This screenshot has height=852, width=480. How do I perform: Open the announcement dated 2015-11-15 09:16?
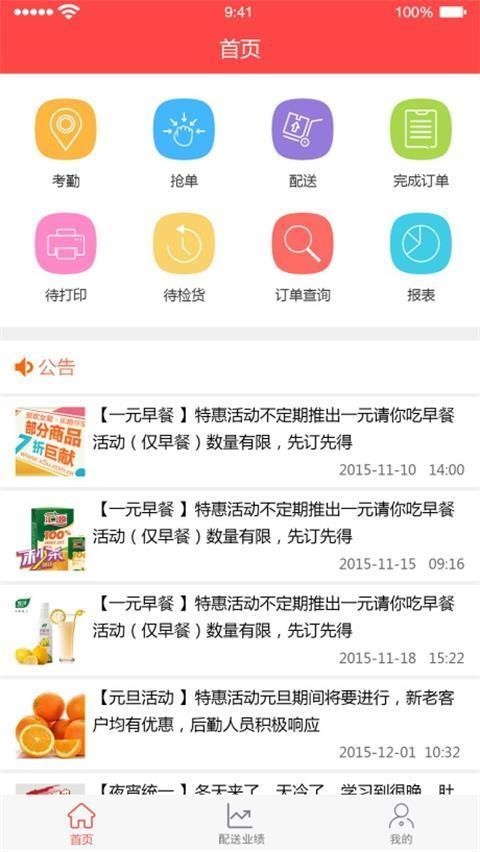(240, 536)
